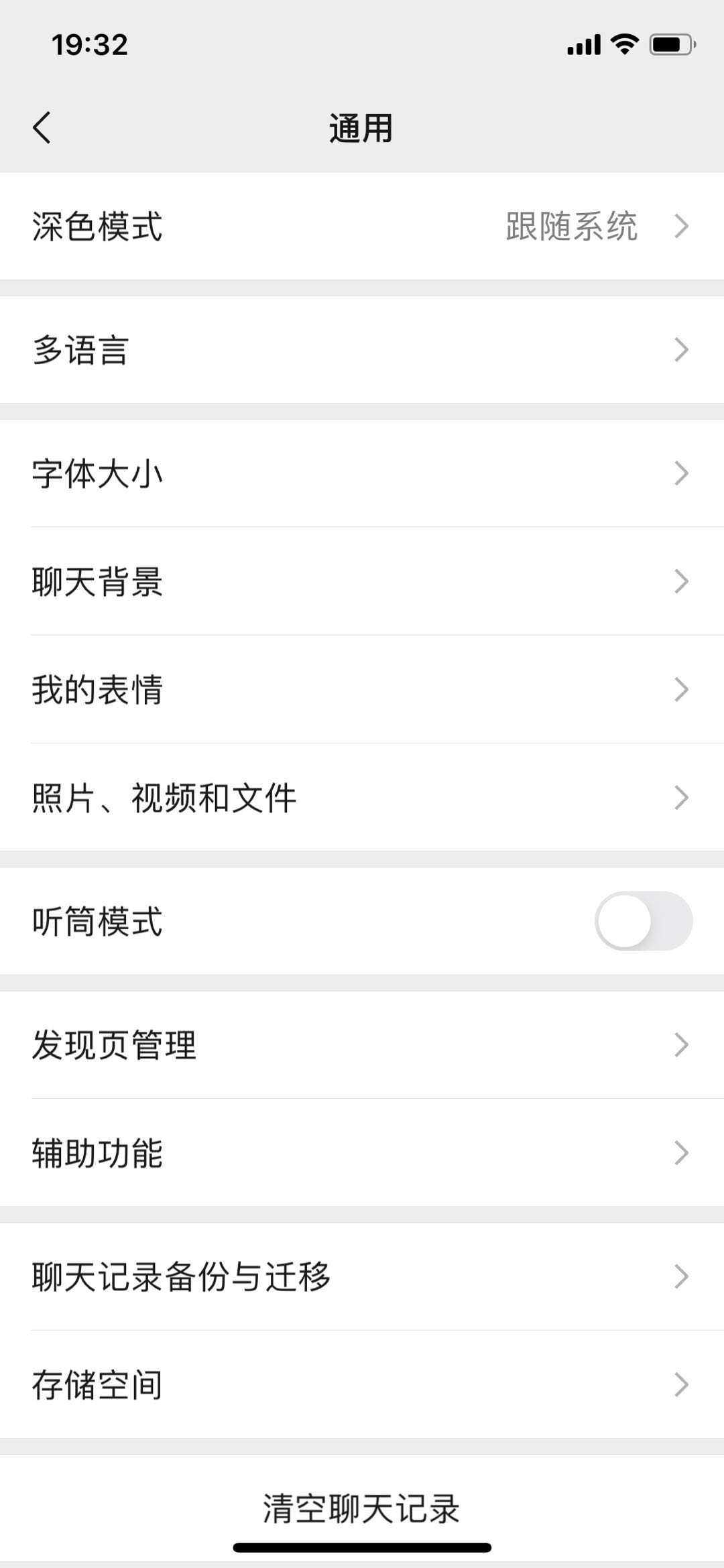724x1568 pixels.
Task: Toggle the 听筒模式 switch
Action: pos(643,920)
